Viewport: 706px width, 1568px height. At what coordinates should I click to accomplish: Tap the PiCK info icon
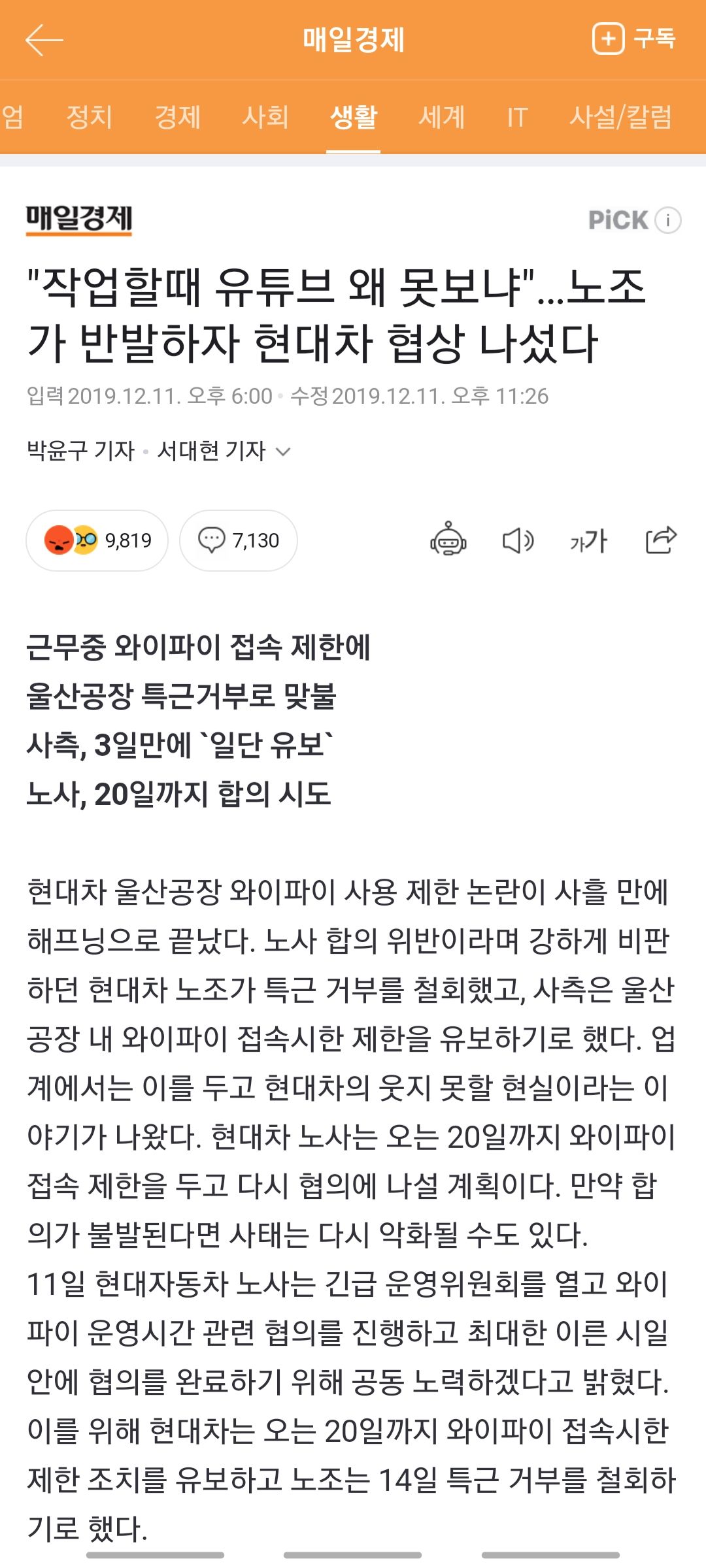[x=668, y=220]
